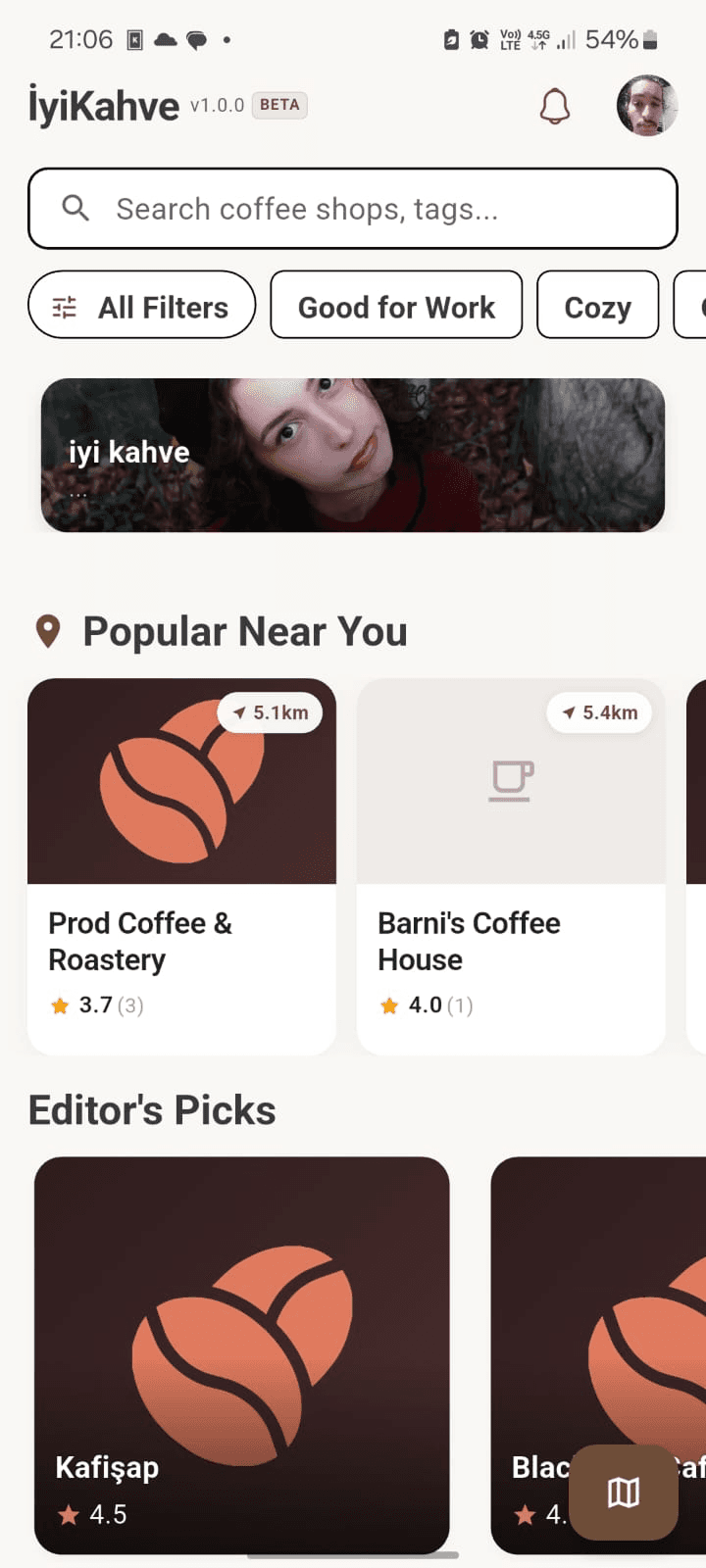This screenshot has height=1568, width=706.
Task: Enable the Cozy filter chip
Action: click(597, 306)
